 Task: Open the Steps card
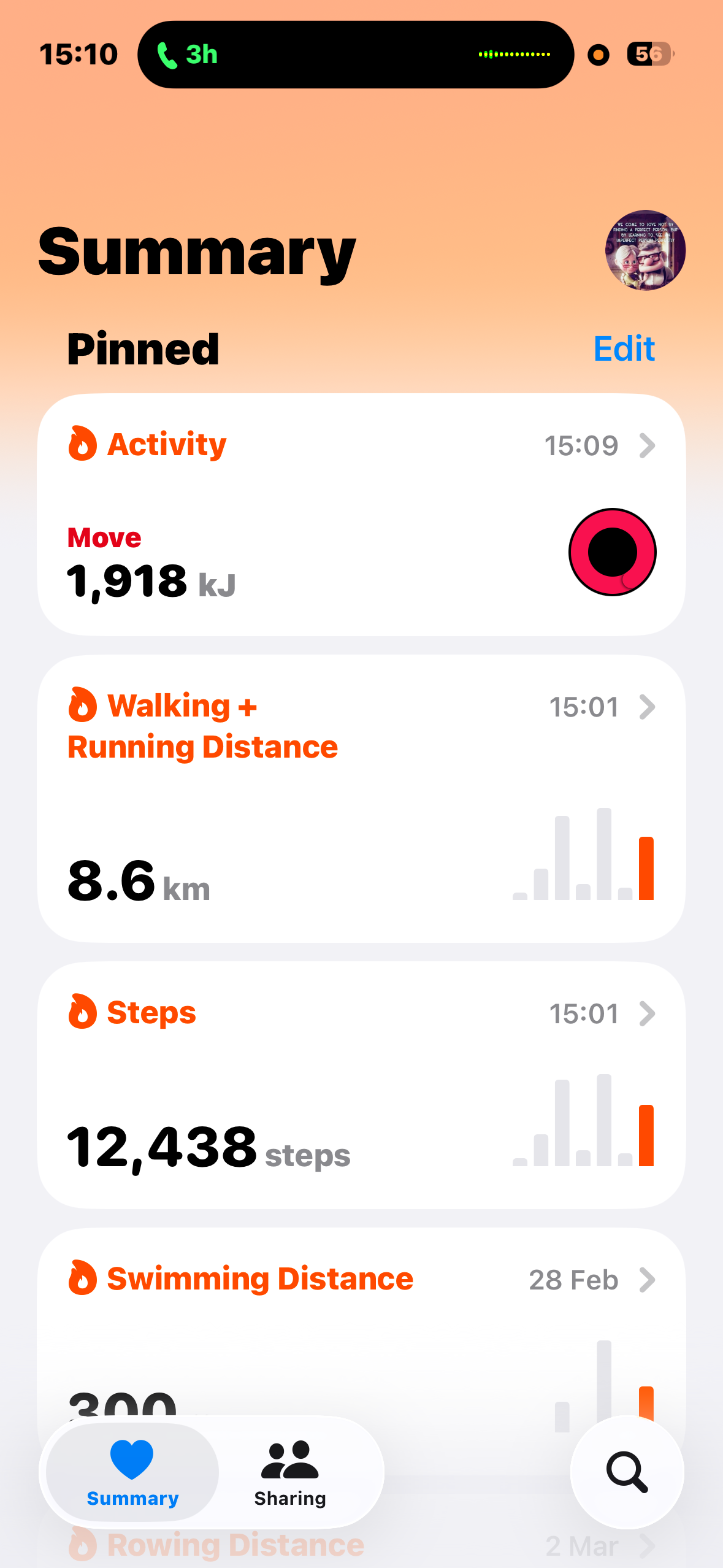click(x=361, y=1085)
